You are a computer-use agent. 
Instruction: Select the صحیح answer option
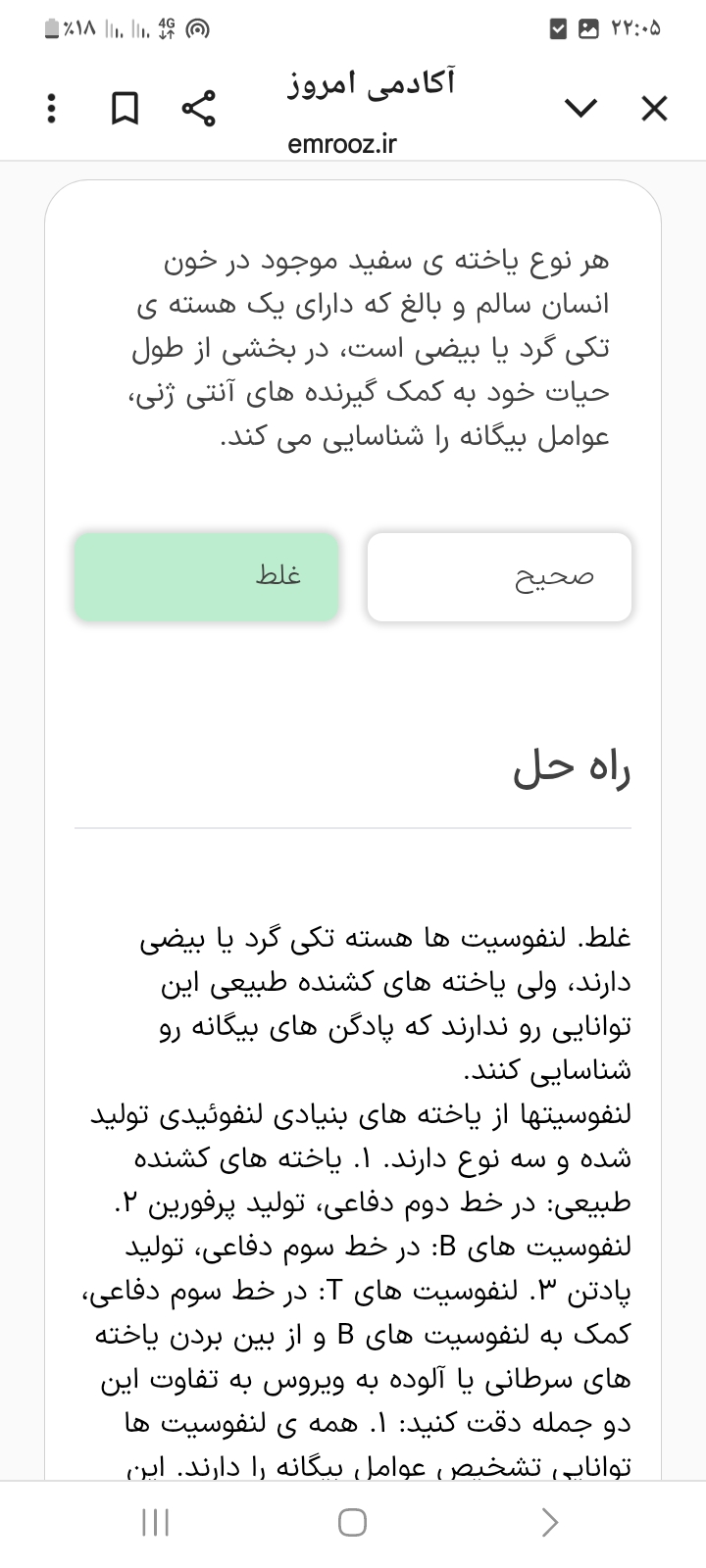click(499, 576)
